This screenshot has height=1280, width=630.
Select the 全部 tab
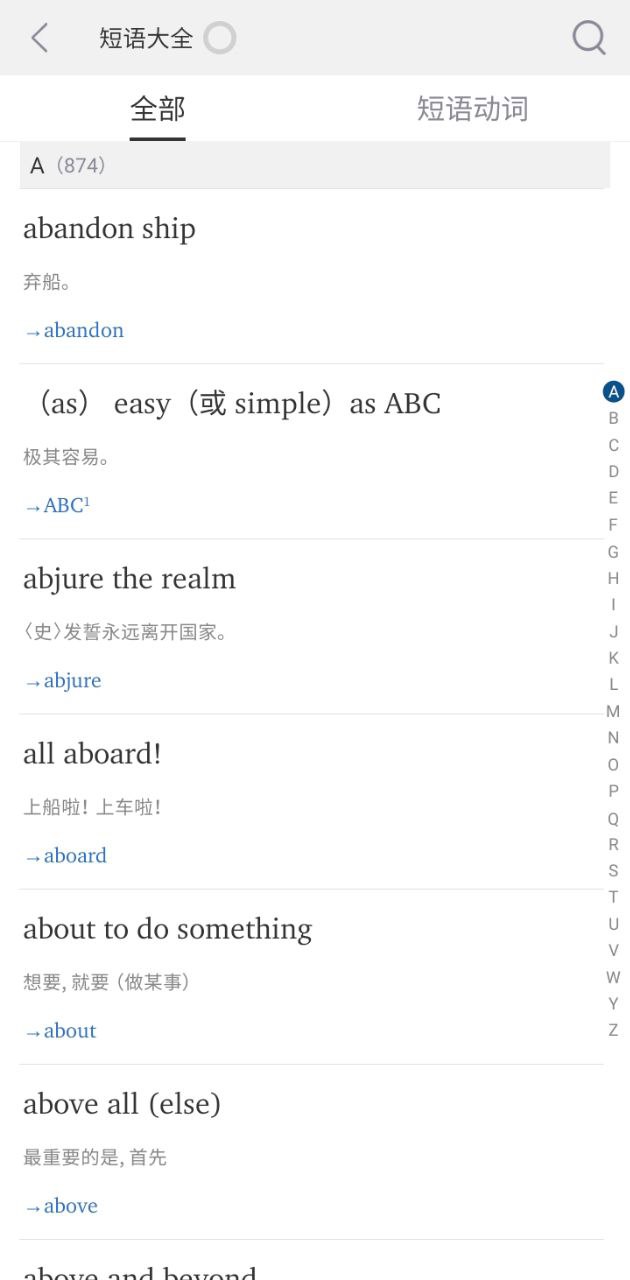pos(157,108)
